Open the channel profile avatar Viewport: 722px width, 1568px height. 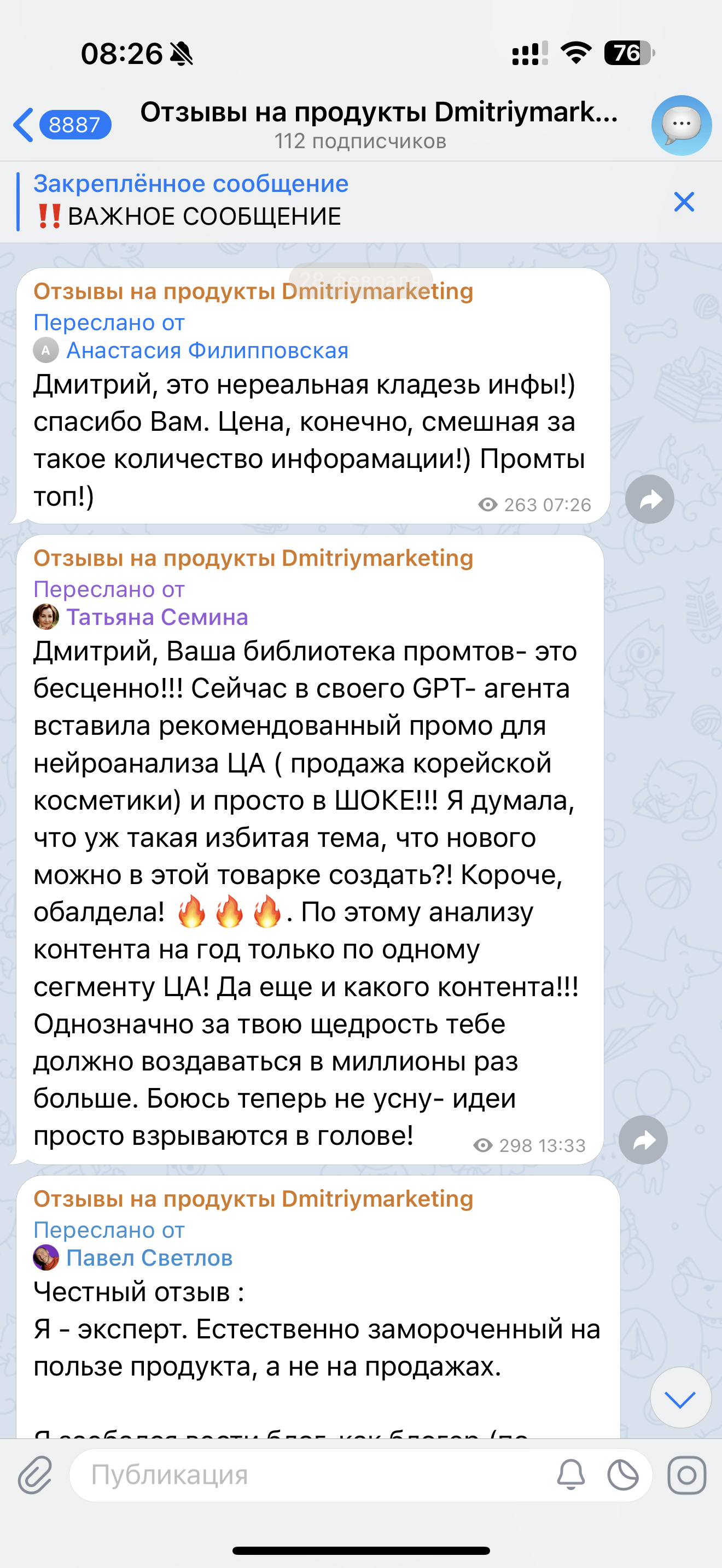pyautogui.click(x=681, y=125)
